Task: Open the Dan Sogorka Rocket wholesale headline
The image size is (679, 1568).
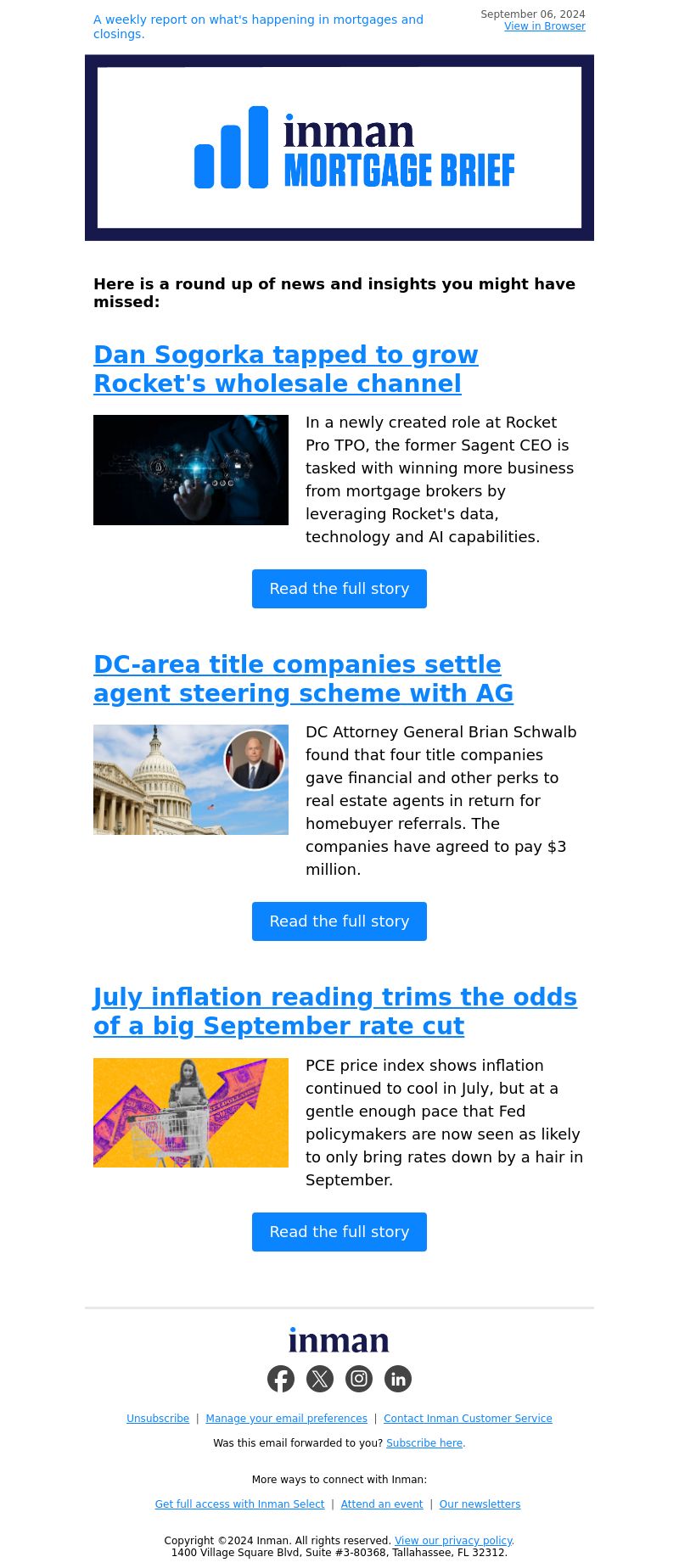Action: pyautogui.click(x=285, y=369)
